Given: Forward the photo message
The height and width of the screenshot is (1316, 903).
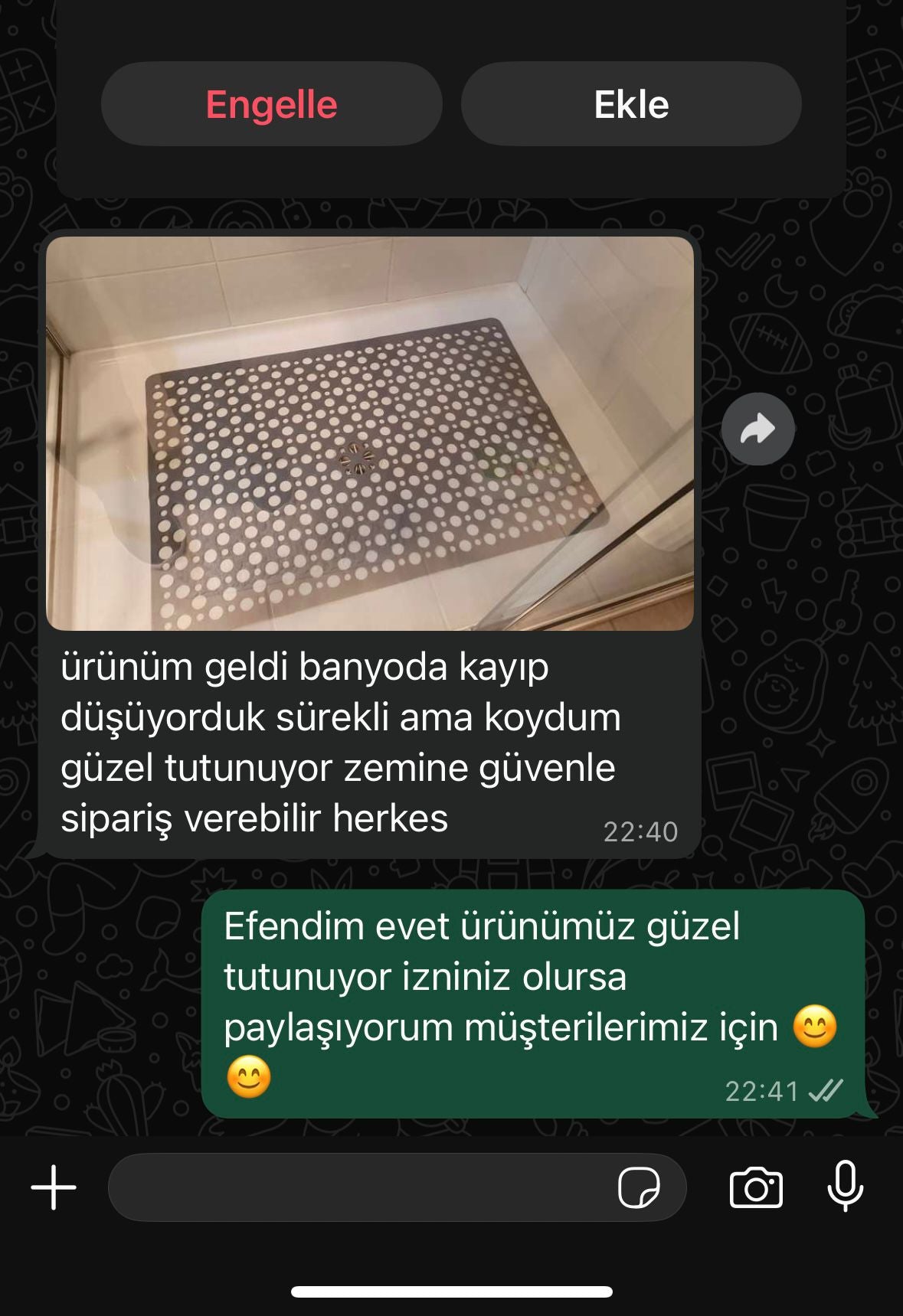Looking at the screenshot, I should click(x=757, y=429).
